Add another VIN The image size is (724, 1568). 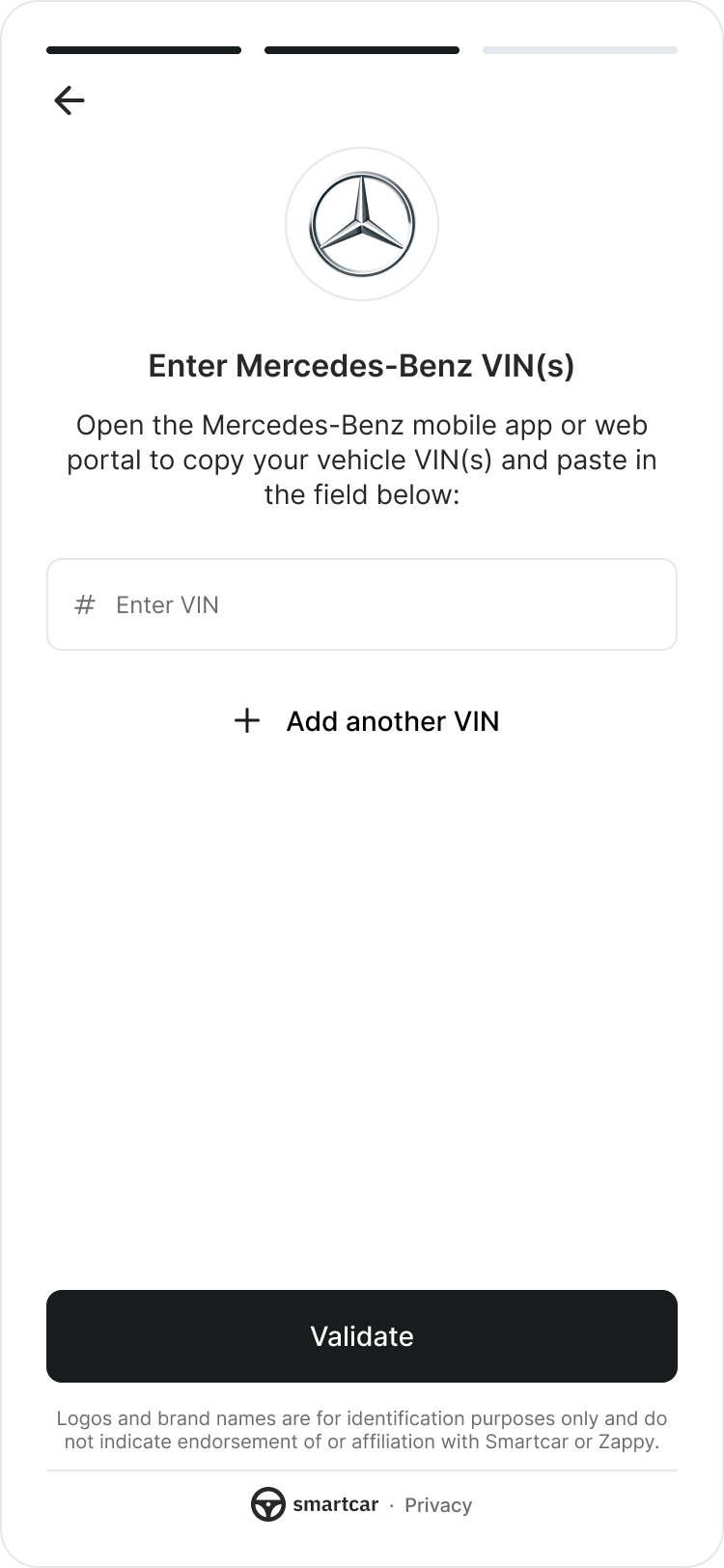point(367,721)
